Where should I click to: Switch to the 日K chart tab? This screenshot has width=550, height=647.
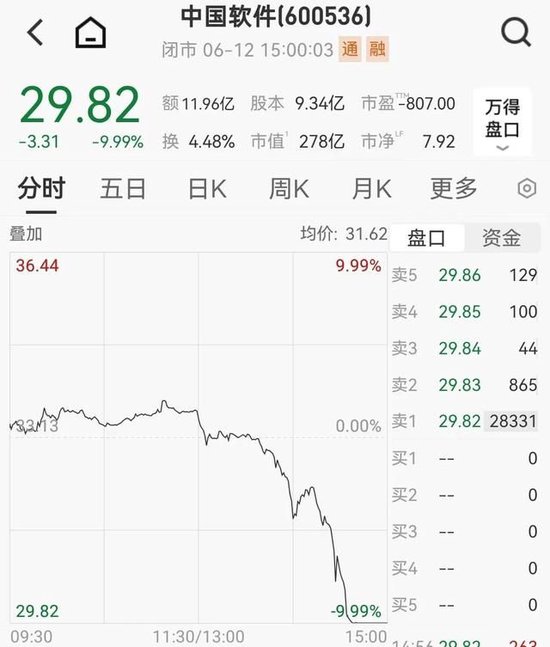pos(207,189)
